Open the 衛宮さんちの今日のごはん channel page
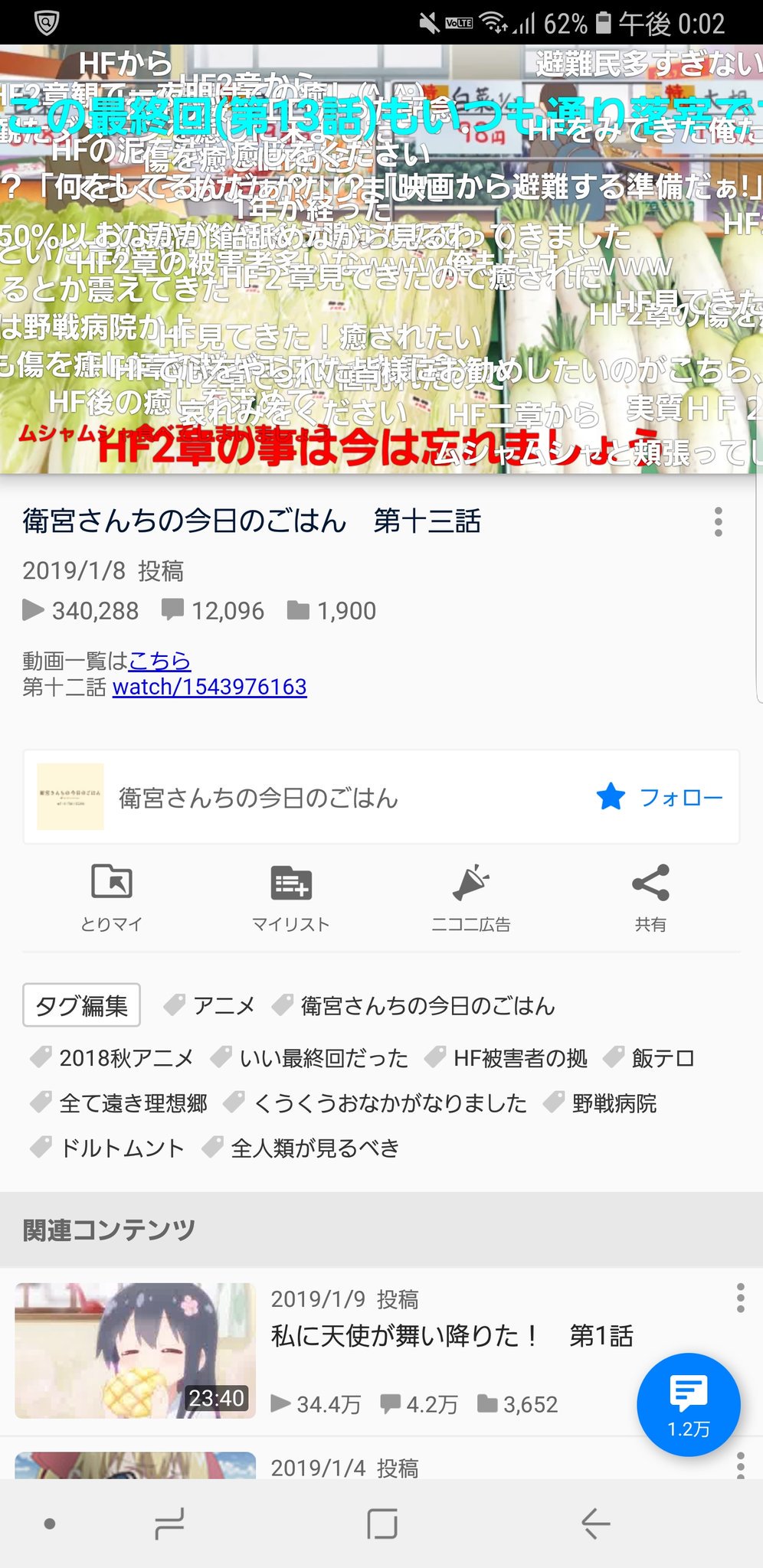 pyautogui.click(x=257, y=798)
